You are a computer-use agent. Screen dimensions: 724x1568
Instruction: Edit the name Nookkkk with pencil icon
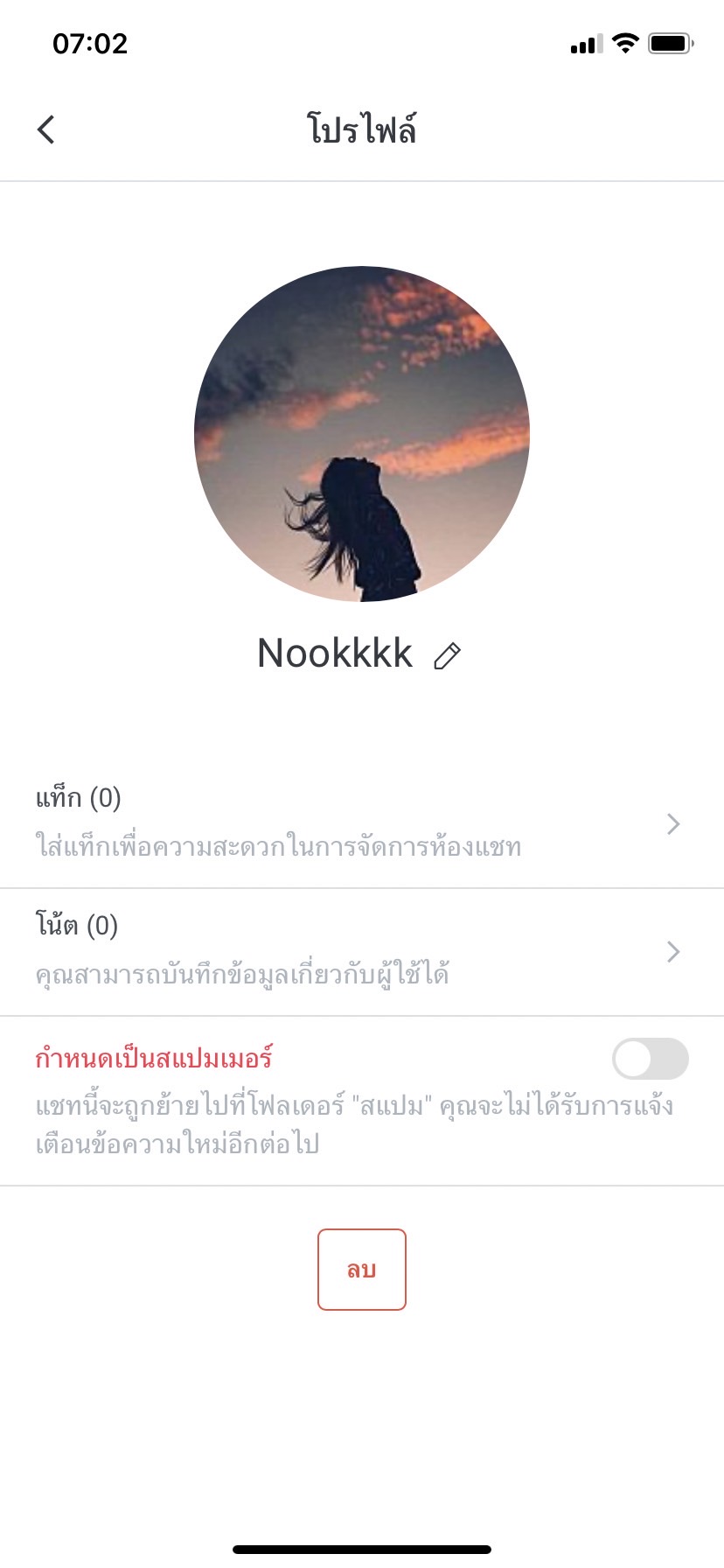click(x=447, y=655)
